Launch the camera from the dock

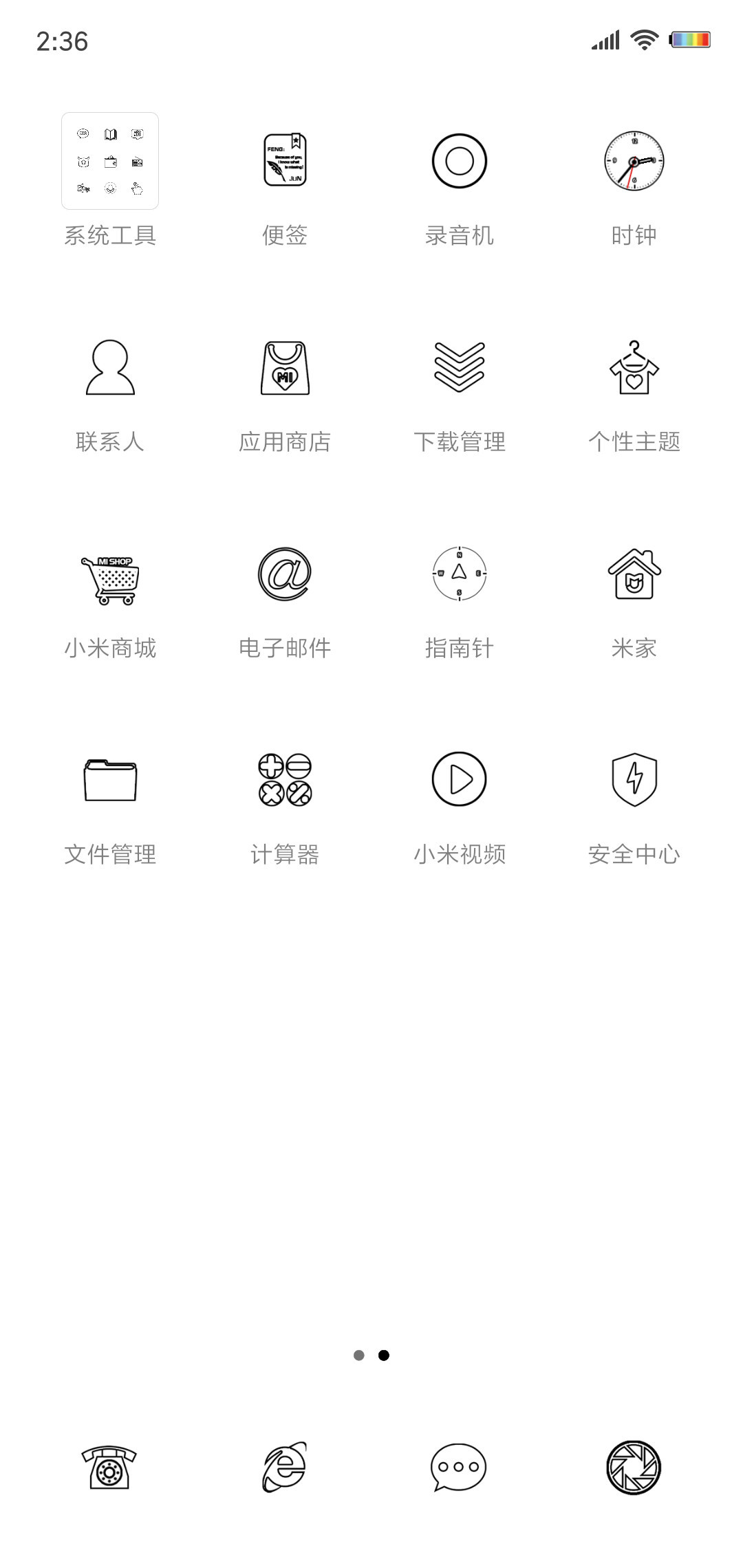point(634,1468)
